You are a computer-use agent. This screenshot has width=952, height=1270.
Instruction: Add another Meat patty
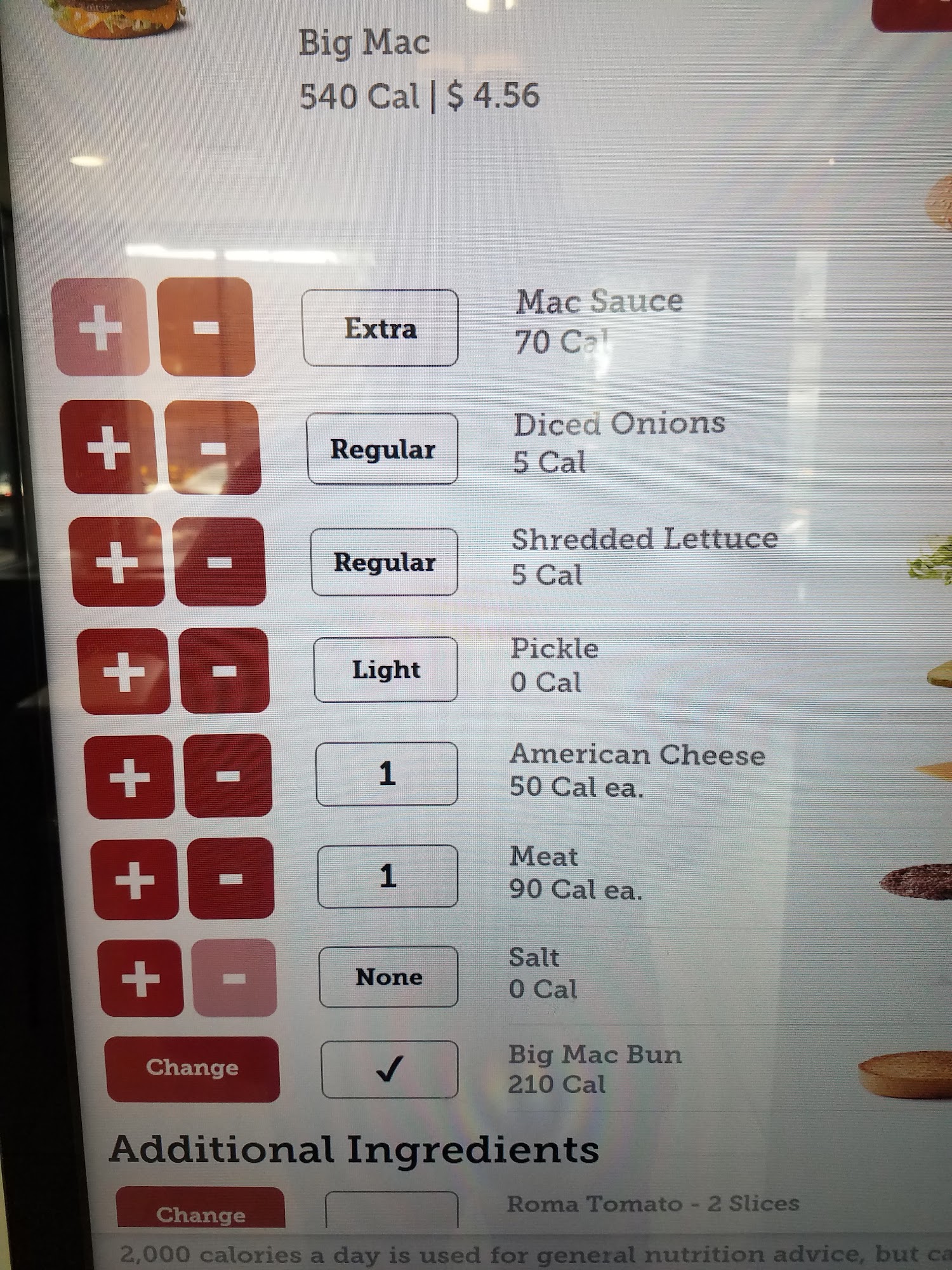click(135, 879)
